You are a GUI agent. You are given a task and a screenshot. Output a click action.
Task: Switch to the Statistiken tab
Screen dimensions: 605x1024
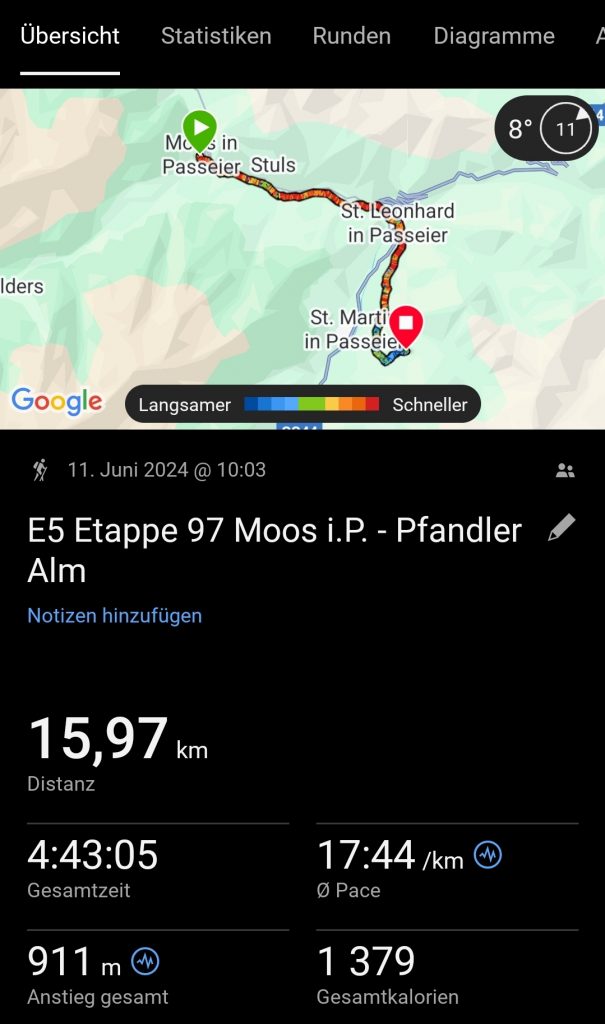click(216, 36)
